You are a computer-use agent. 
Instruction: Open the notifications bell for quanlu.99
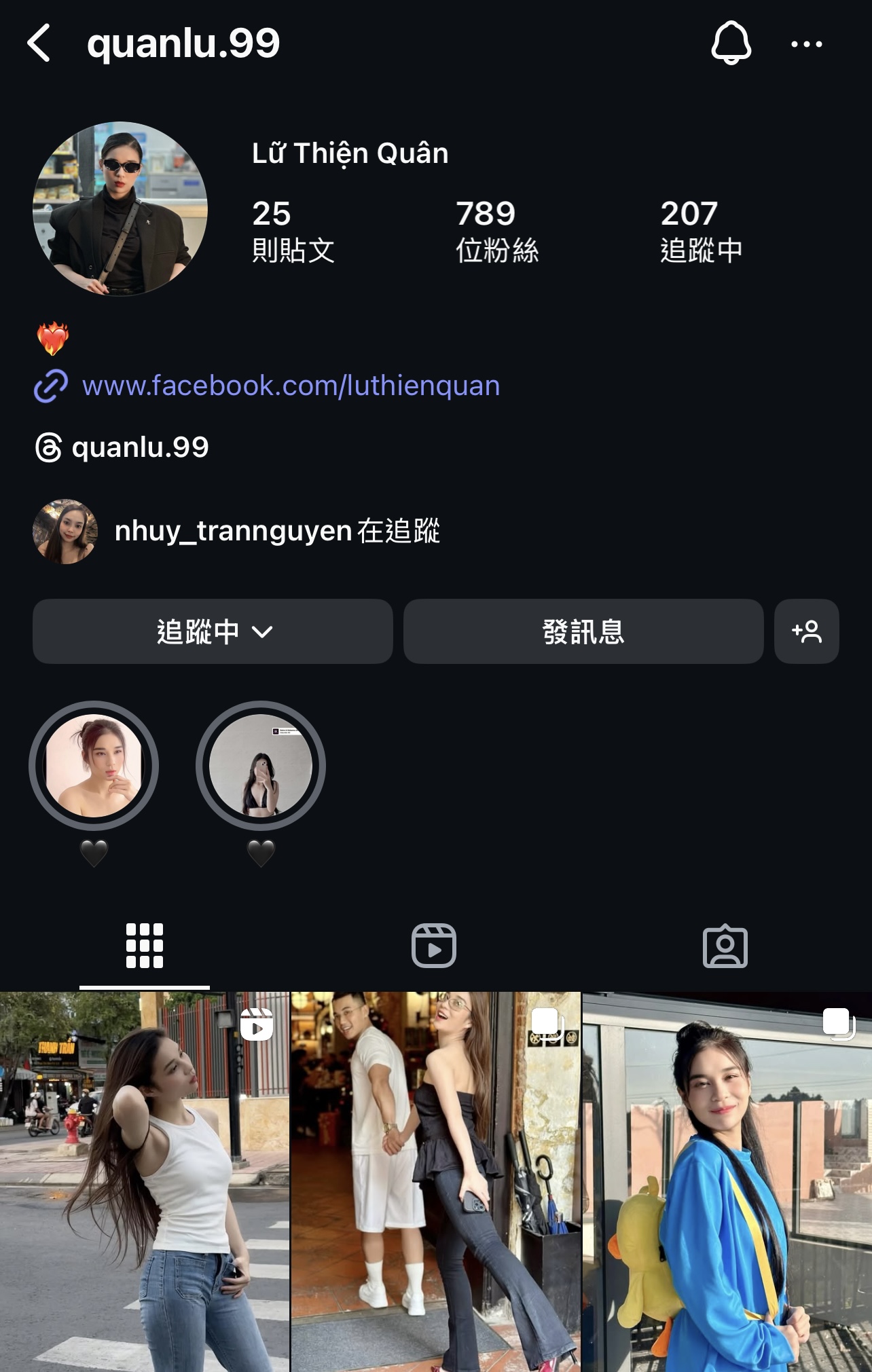pyautogui.click(x=731, y=43)
